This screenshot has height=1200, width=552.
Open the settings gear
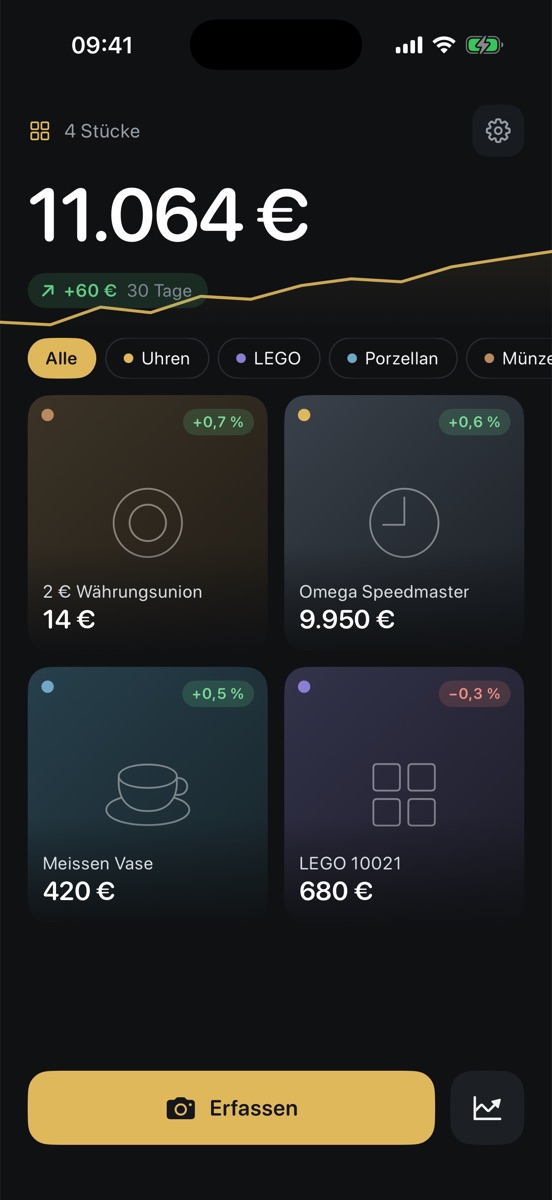[x=498, y=131]
